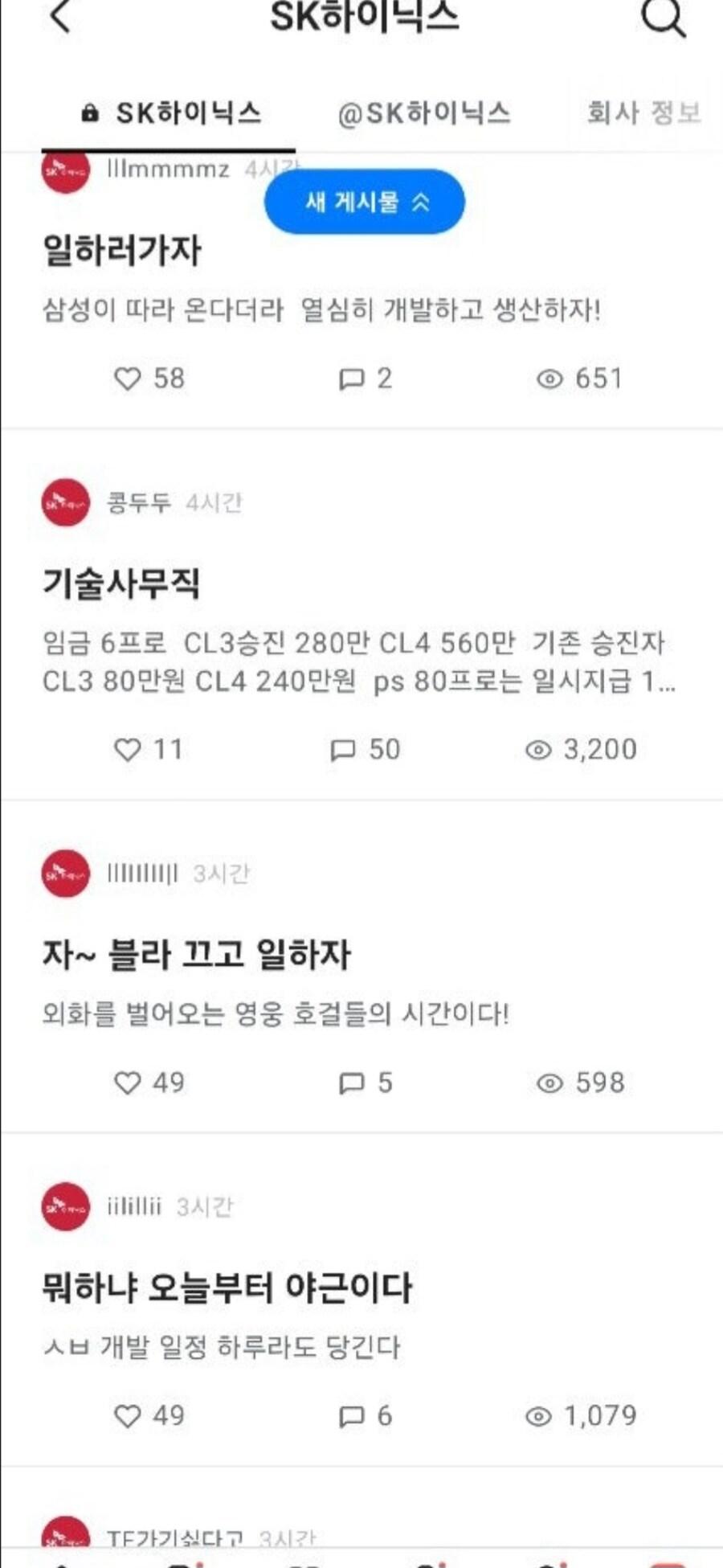Viewport: 723px width, 1568px height.
Task: Tap the 새 게시물 button
Action: click(365, 202)
